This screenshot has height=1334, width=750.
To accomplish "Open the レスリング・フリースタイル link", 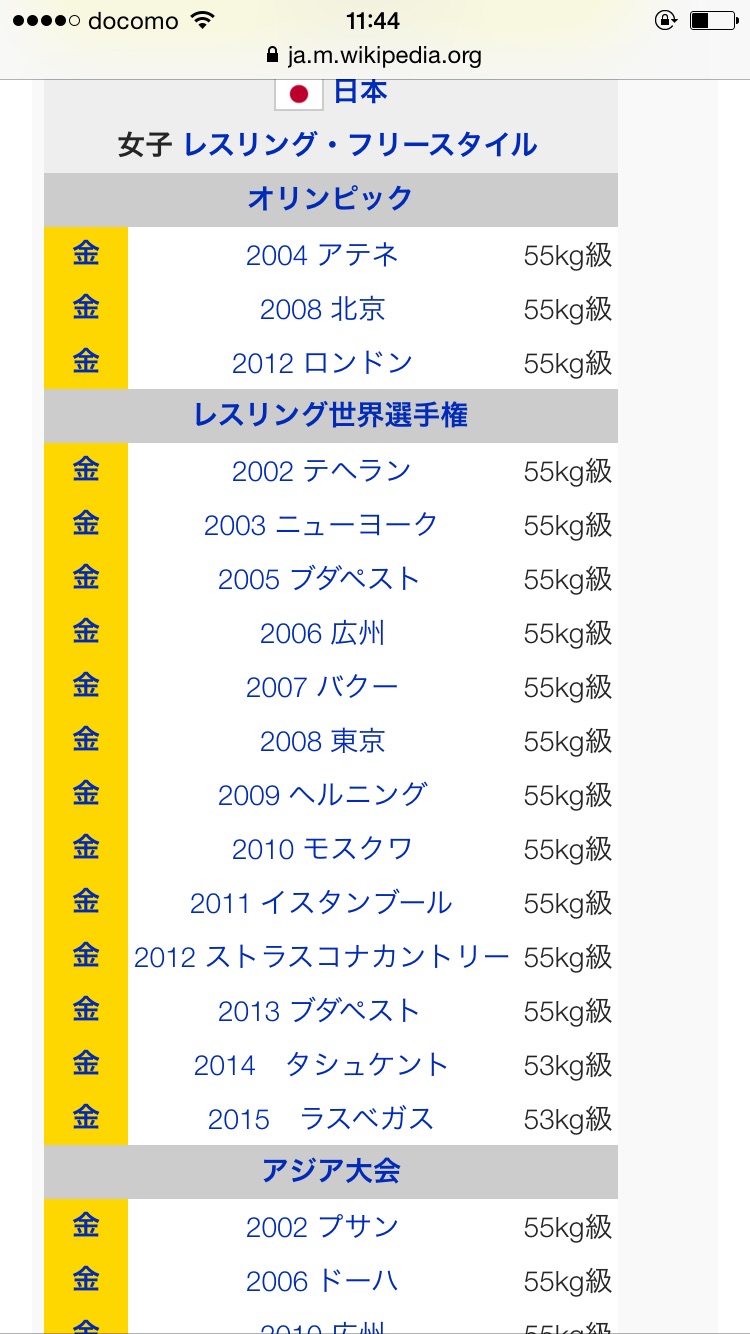I will coord(360,145).
